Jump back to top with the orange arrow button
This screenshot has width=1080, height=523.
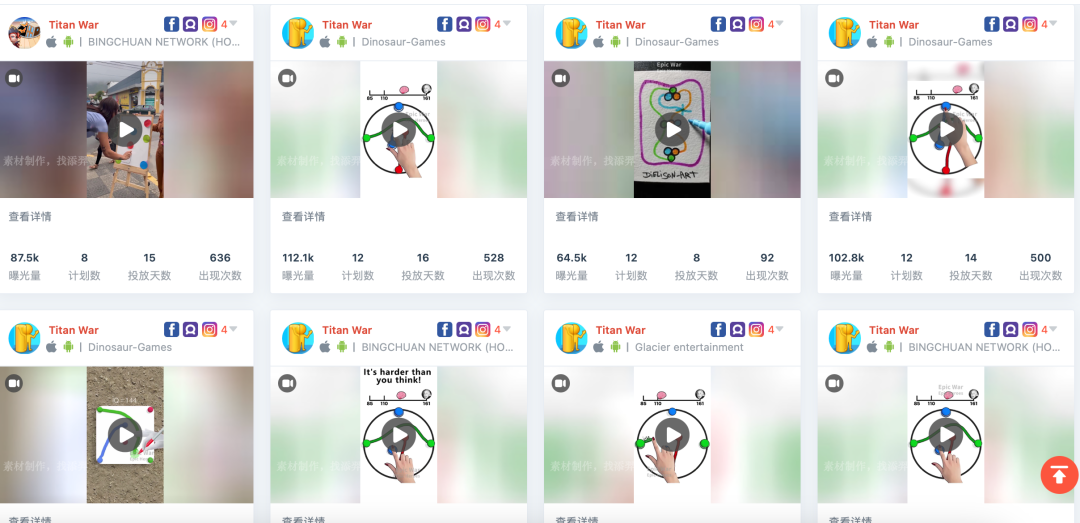(x=1059, y=475)
